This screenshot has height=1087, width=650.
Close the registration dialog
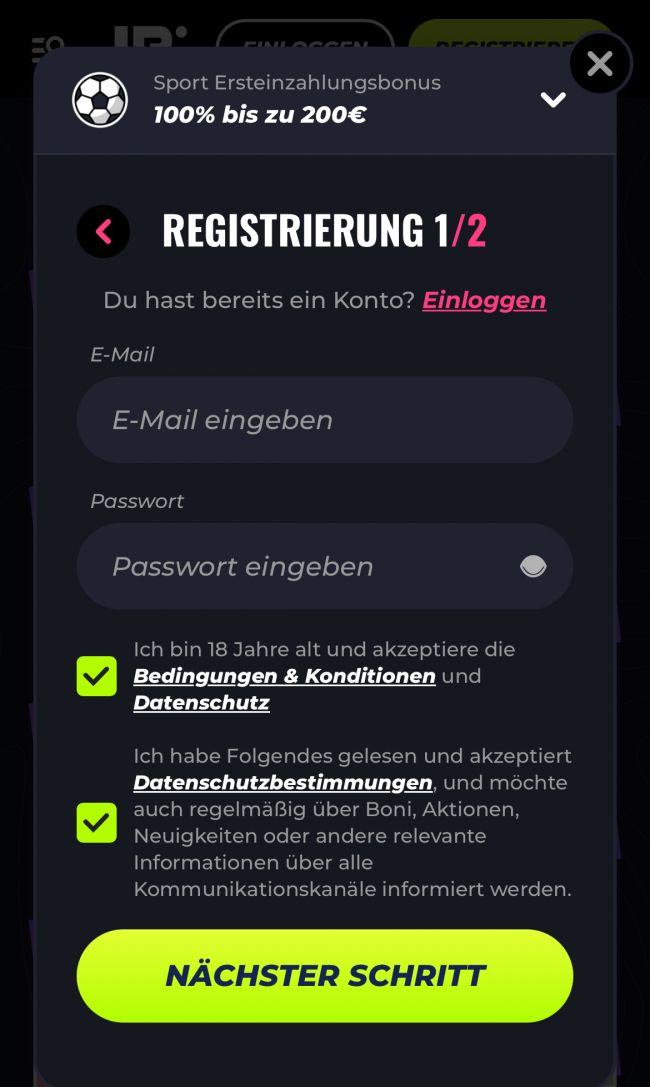[x=600, y=64]
